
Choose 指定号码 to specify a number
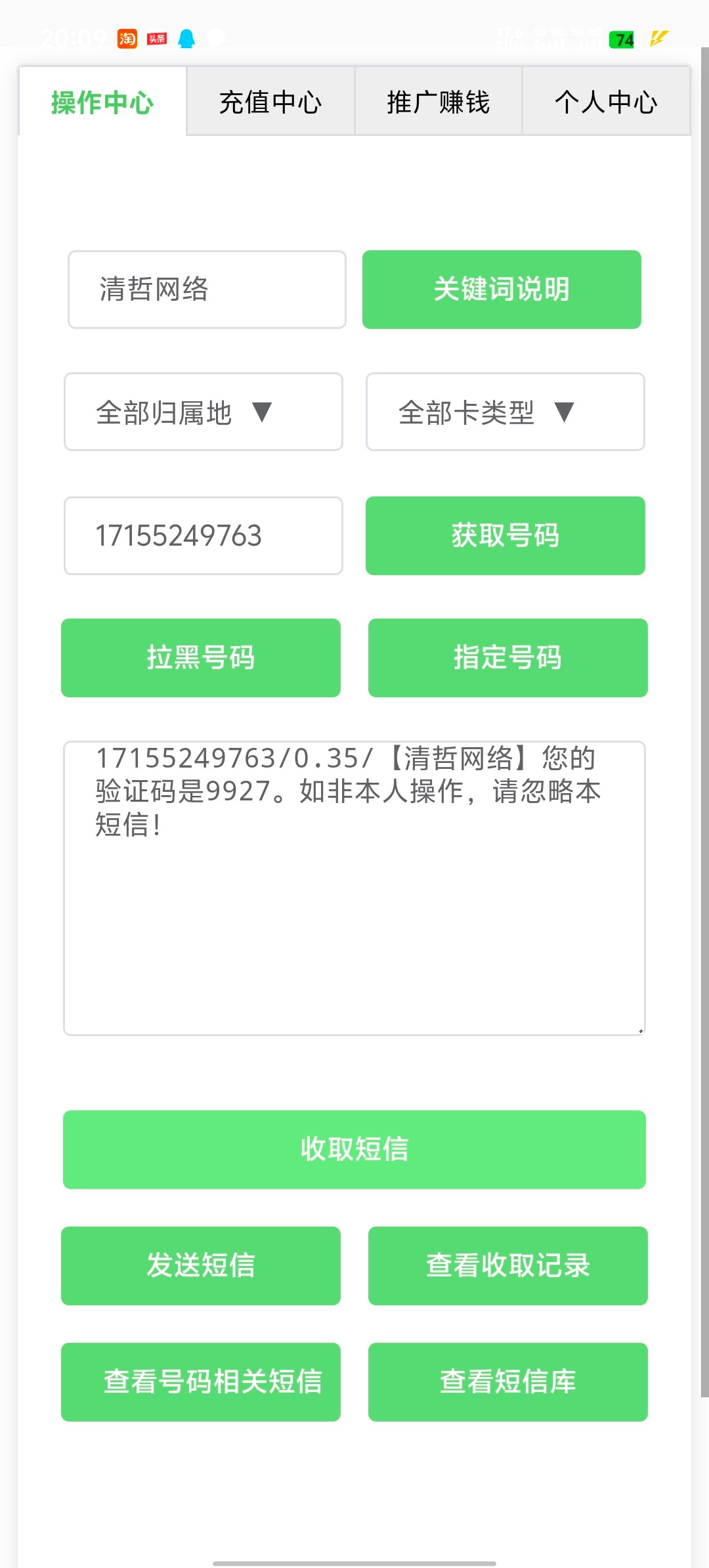pyautogui.click(x=507, y=658)
